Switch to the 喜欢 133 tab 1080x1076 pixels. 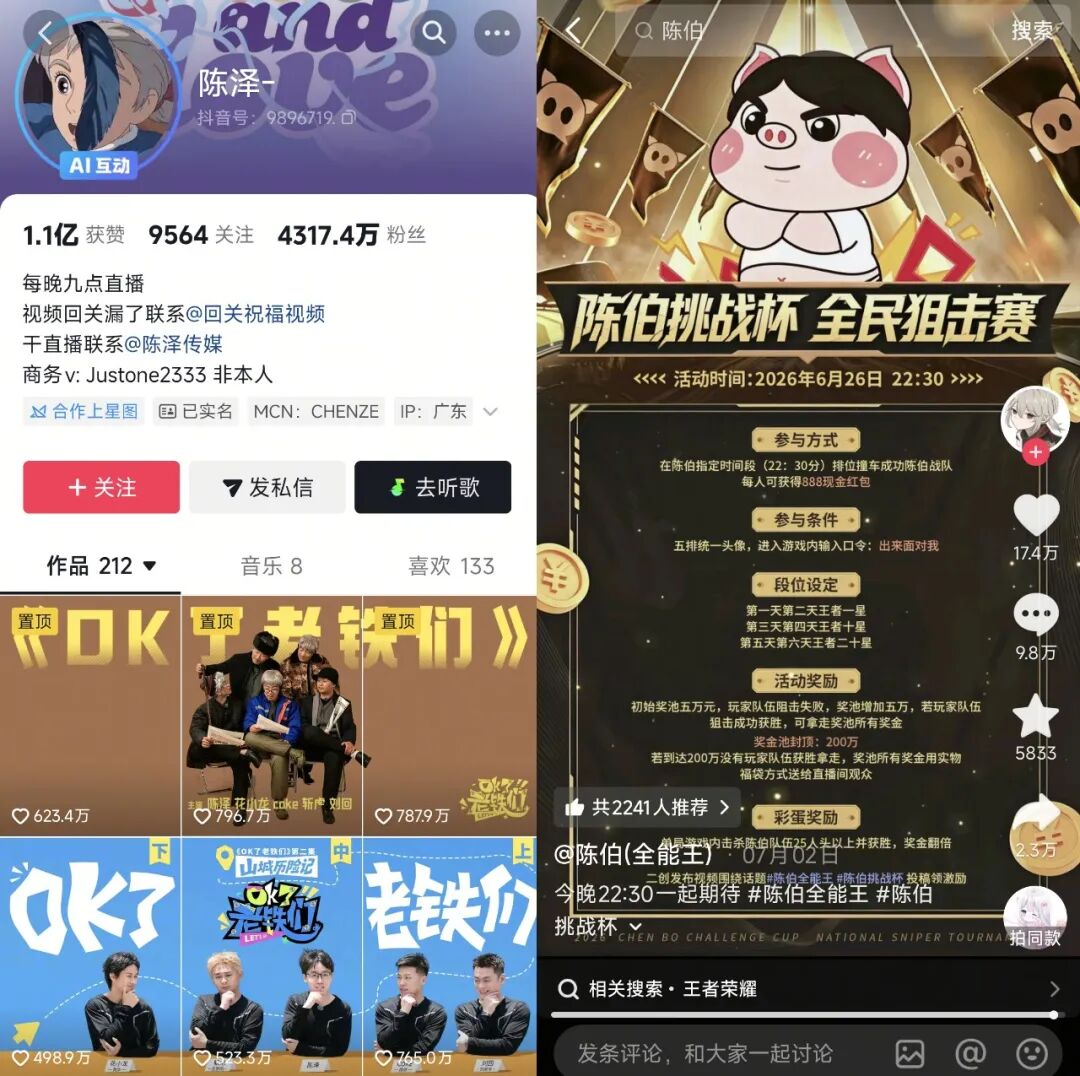point(451,566)
